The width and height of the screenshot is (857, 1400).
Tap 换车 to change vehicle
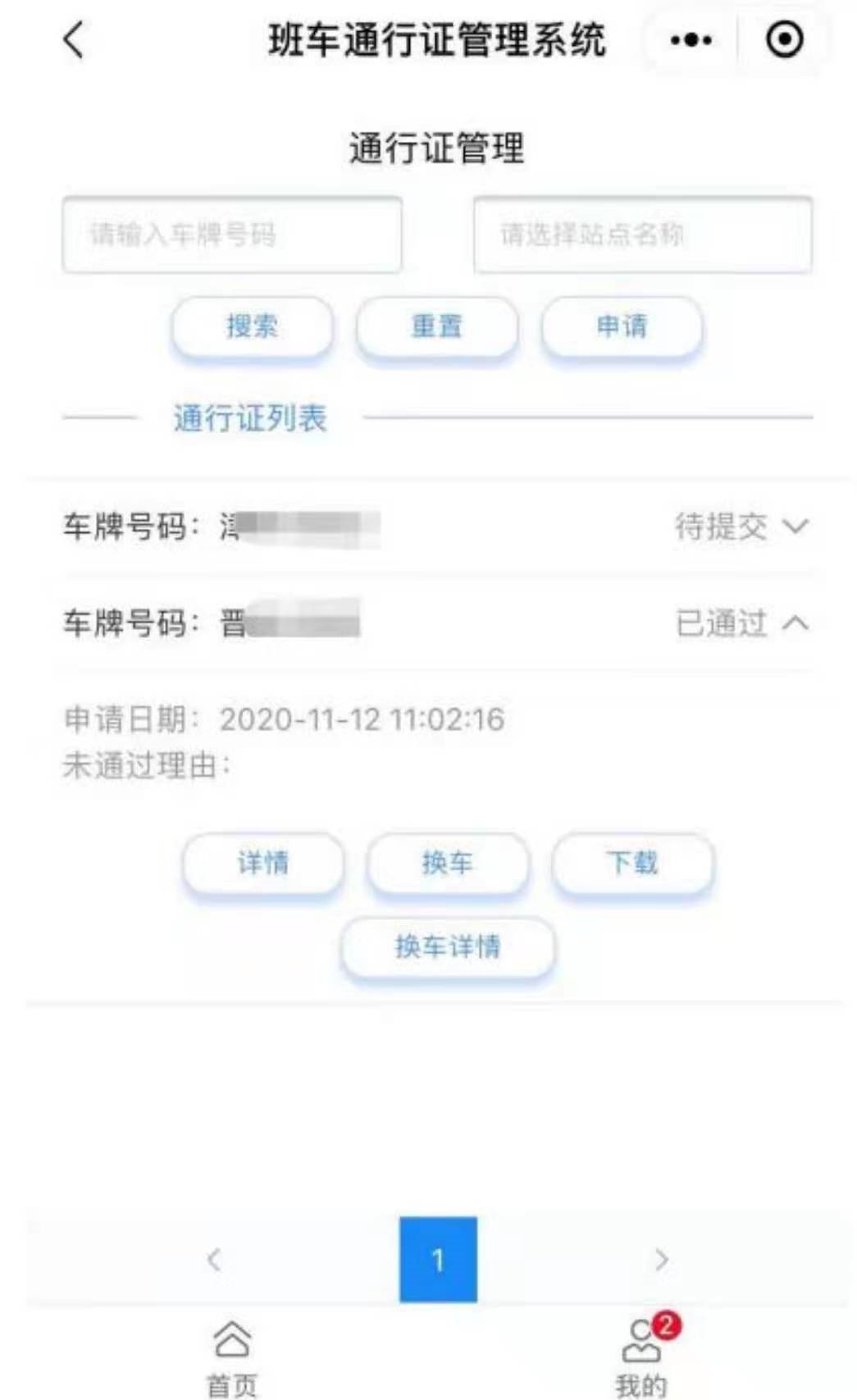(x=447, y=863)
